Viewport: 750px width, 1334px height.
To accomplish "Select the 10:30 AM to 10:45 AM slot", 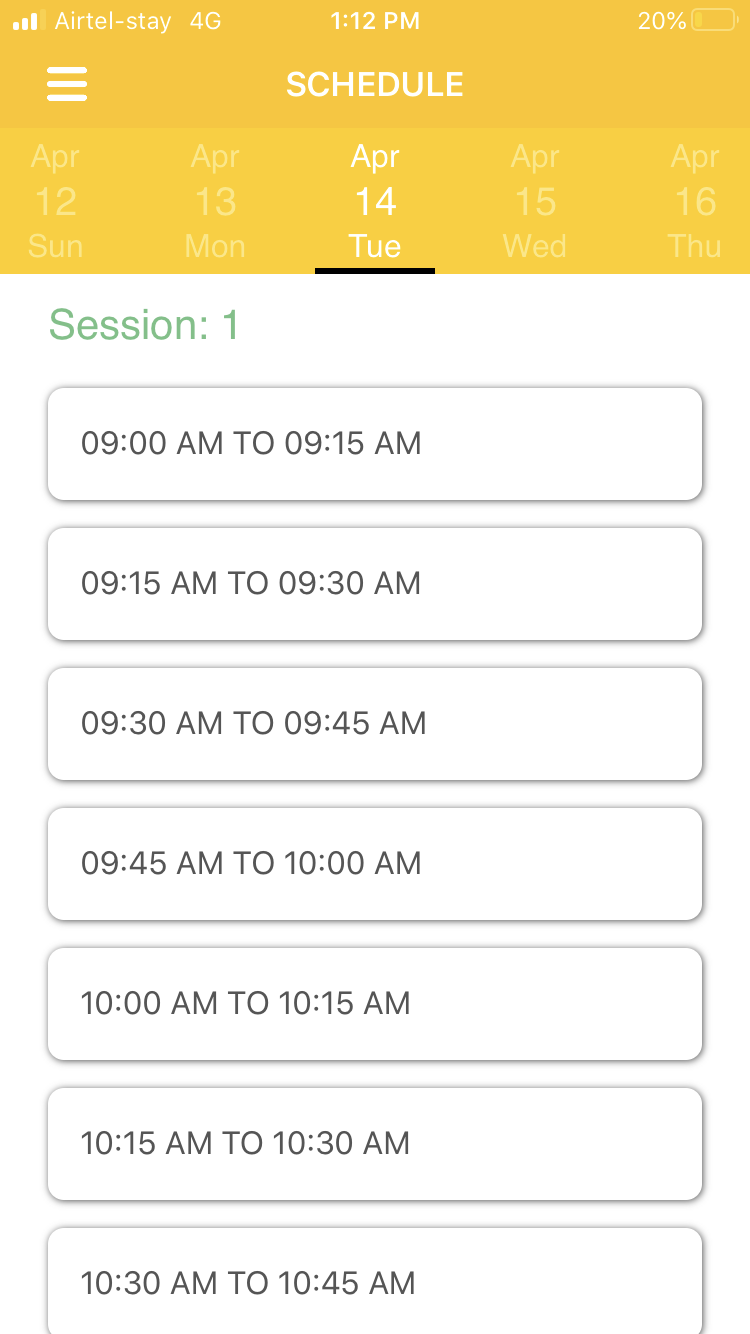I will (375, 1281).
